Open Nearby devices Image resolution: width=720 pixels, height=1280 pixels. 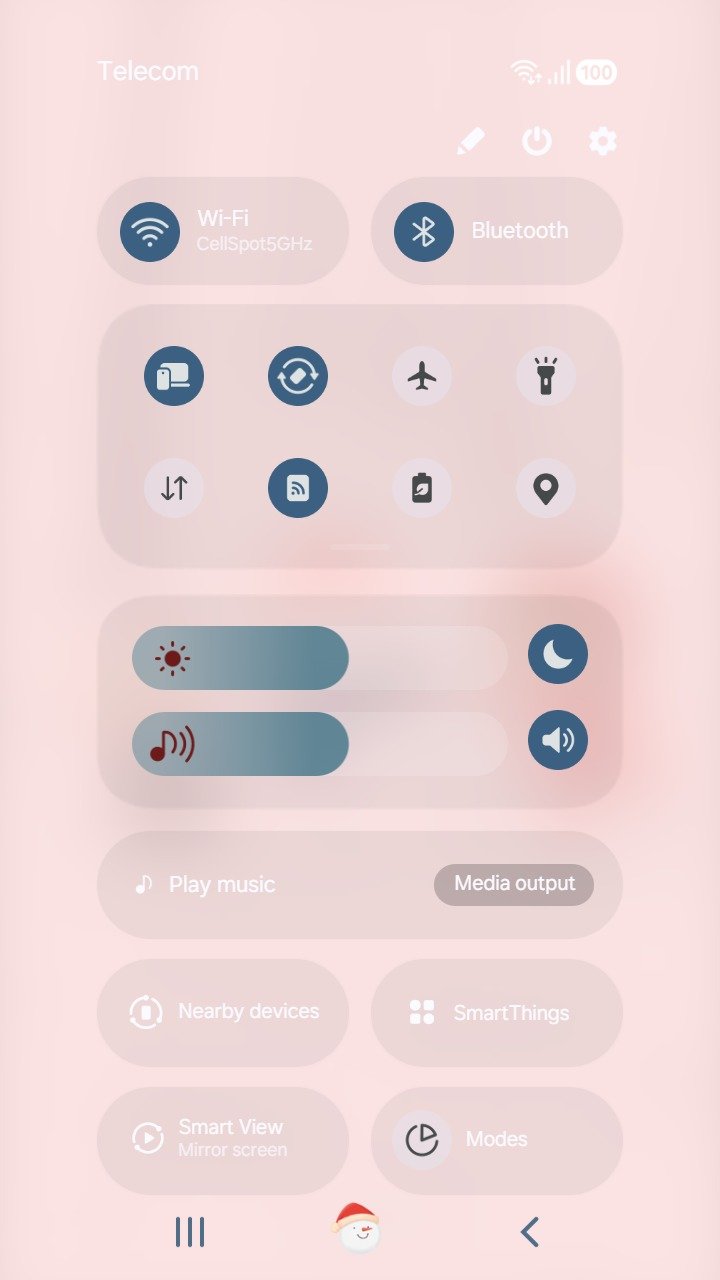(223, 1012)
